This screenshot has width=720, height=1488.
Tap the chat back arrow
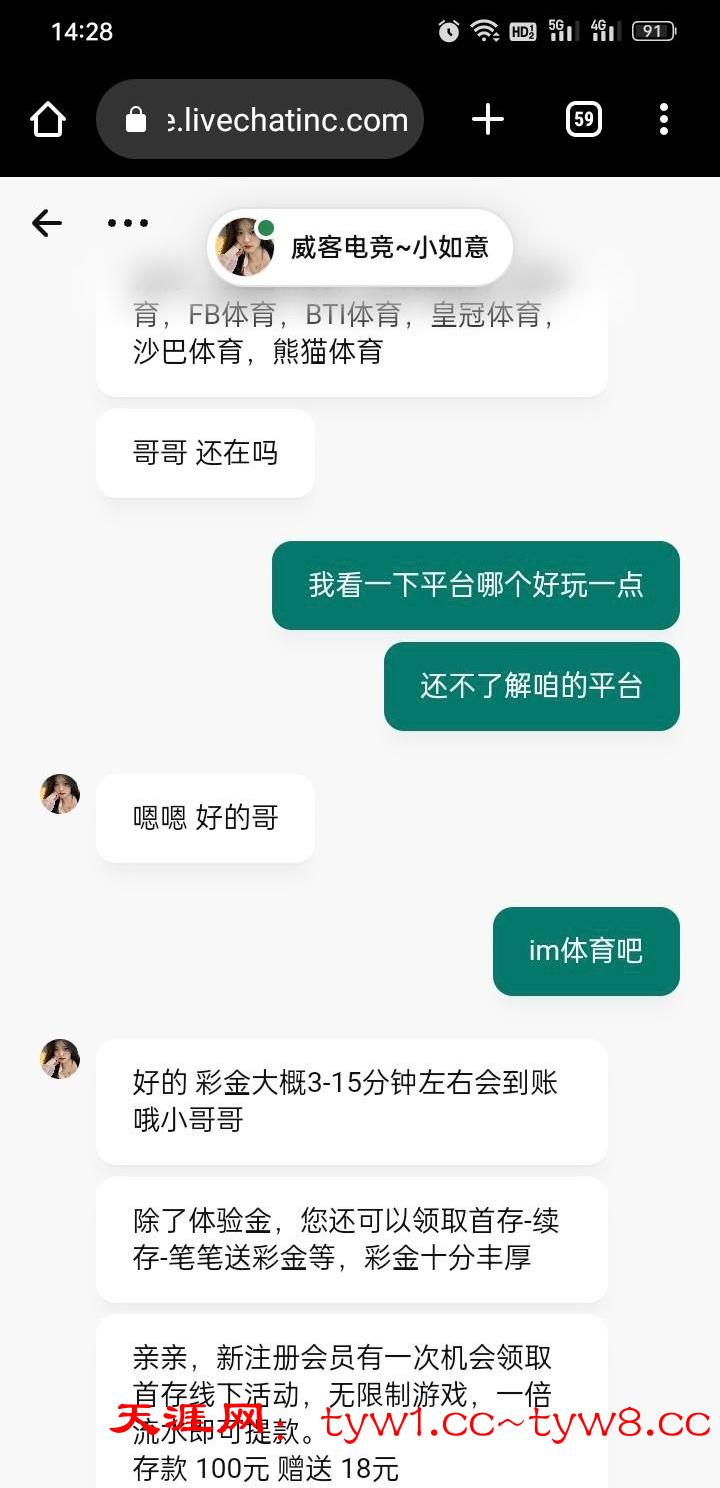tap(47, 223)
